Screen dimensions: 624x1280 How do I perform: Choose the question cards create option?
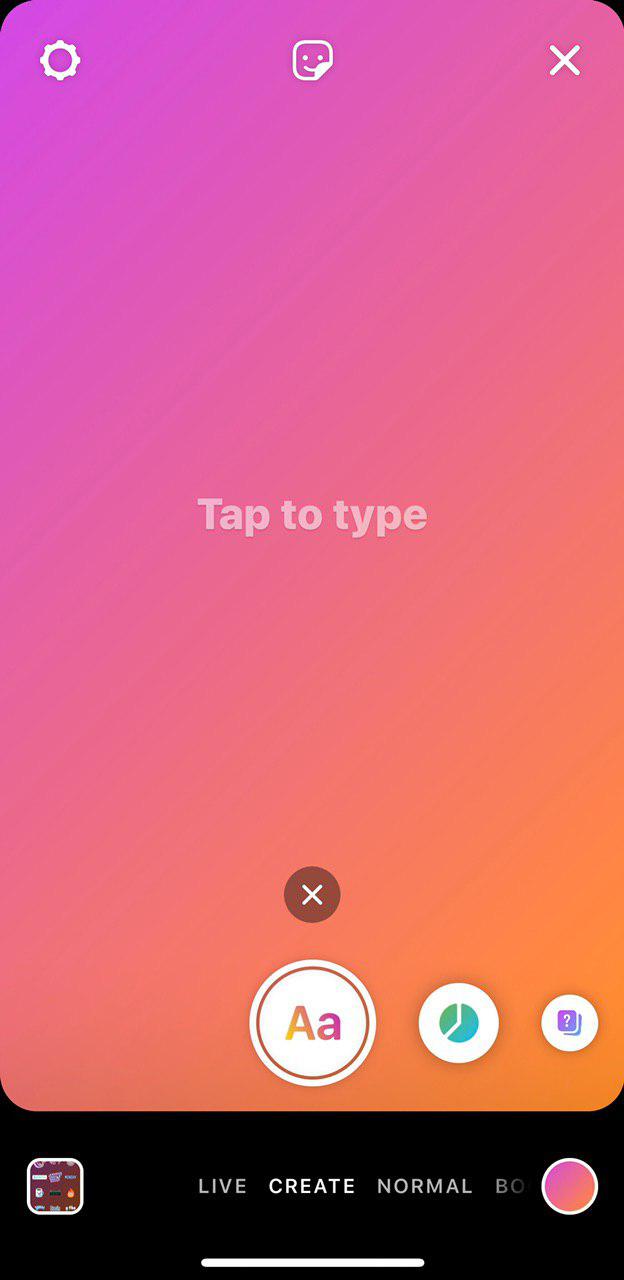tap(569, 1023)
